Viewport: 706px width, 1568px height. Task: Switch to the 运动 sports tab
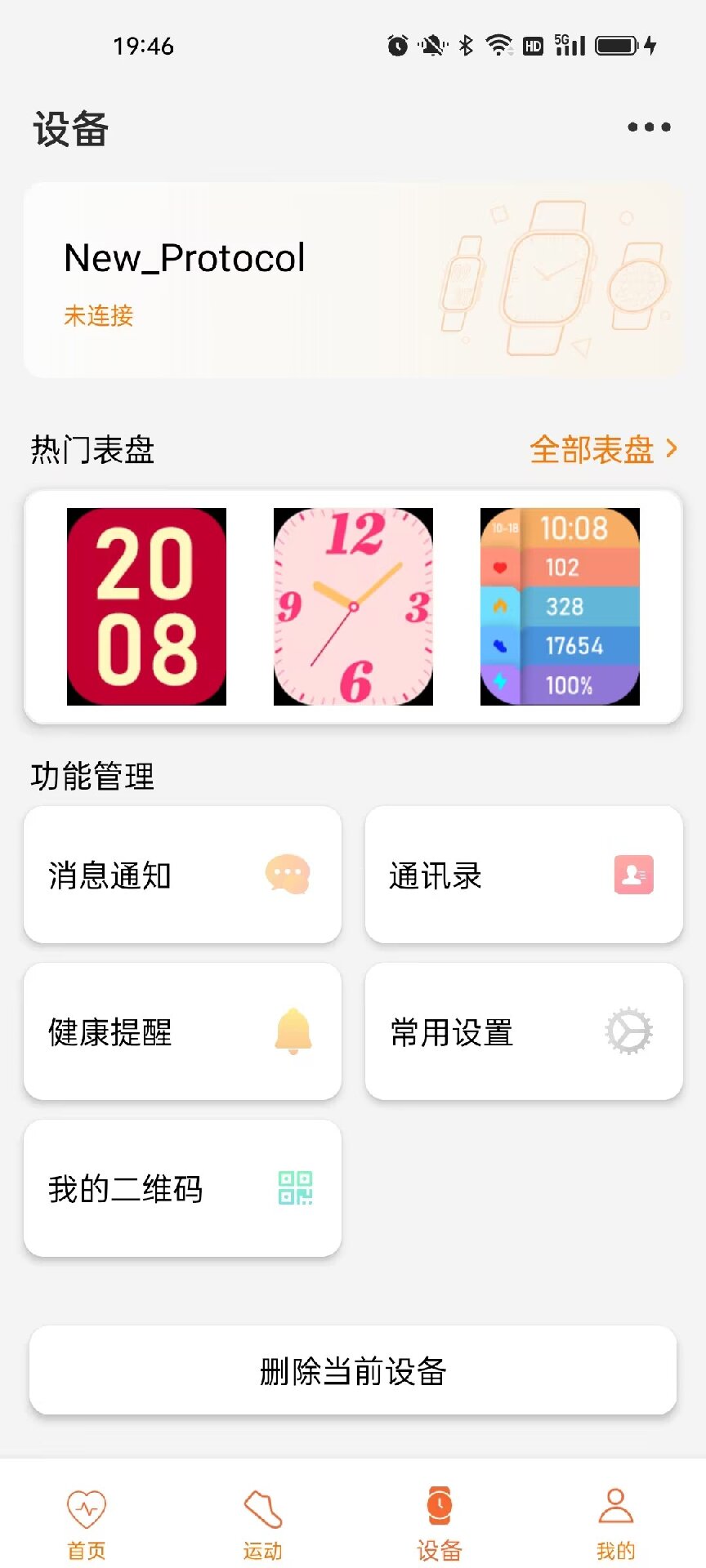point(262,1523)
